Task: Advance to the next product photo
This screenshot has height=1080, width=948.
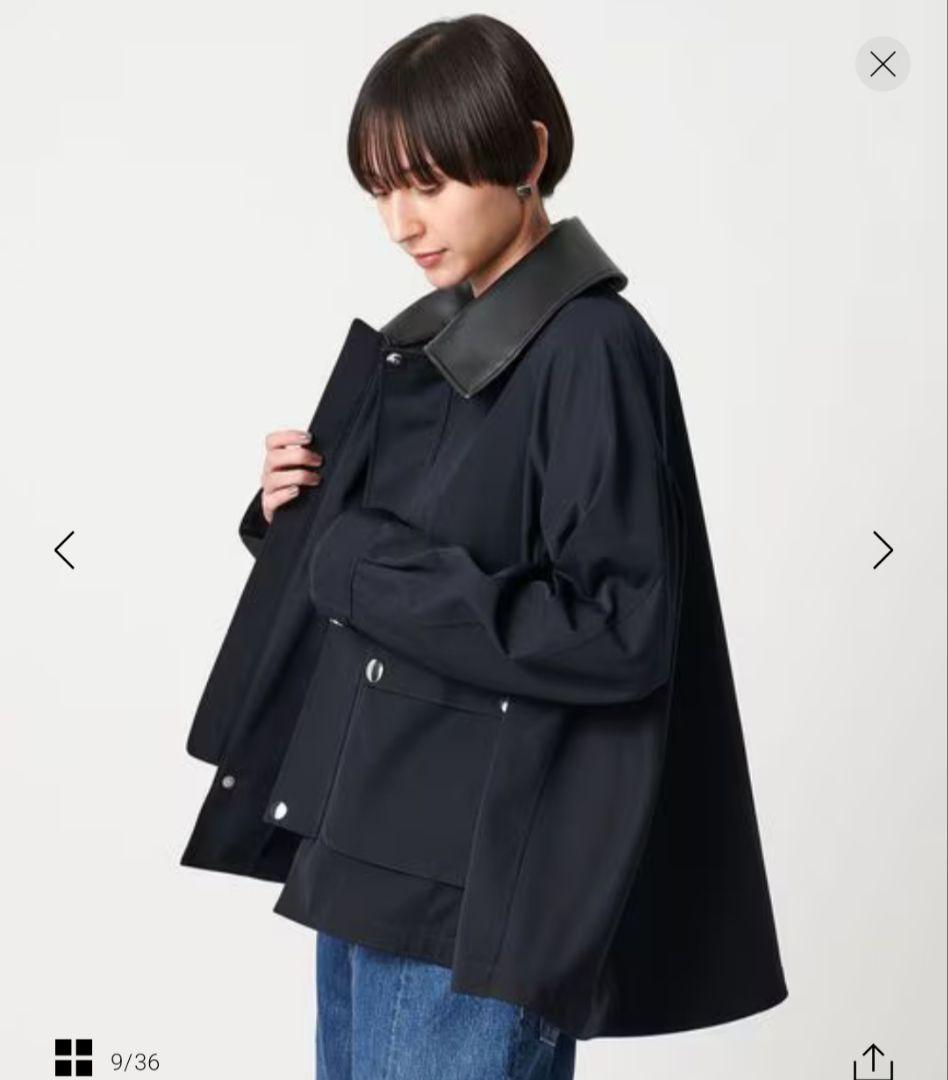Action: 882,550
